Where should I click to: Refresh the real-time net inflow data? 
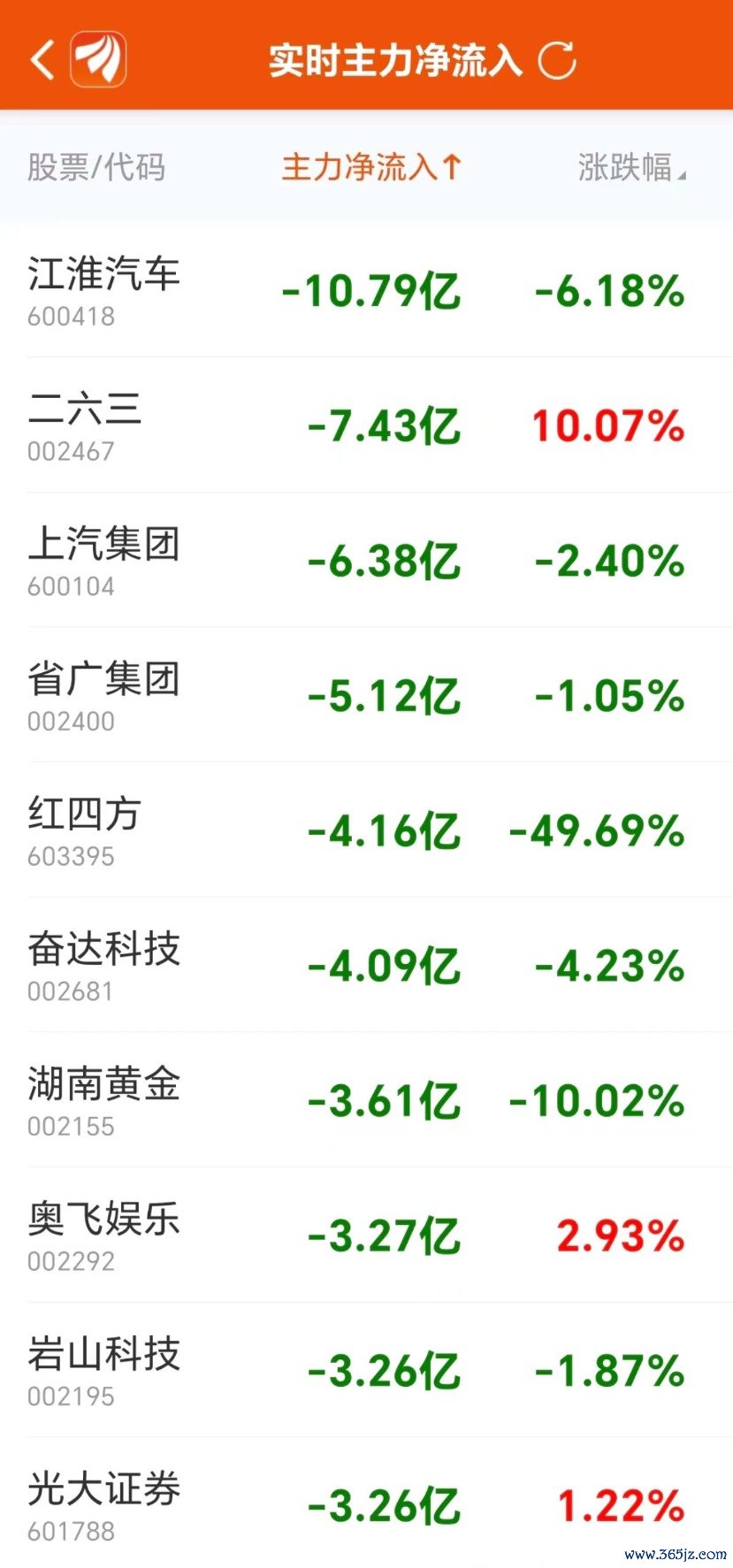557,60
